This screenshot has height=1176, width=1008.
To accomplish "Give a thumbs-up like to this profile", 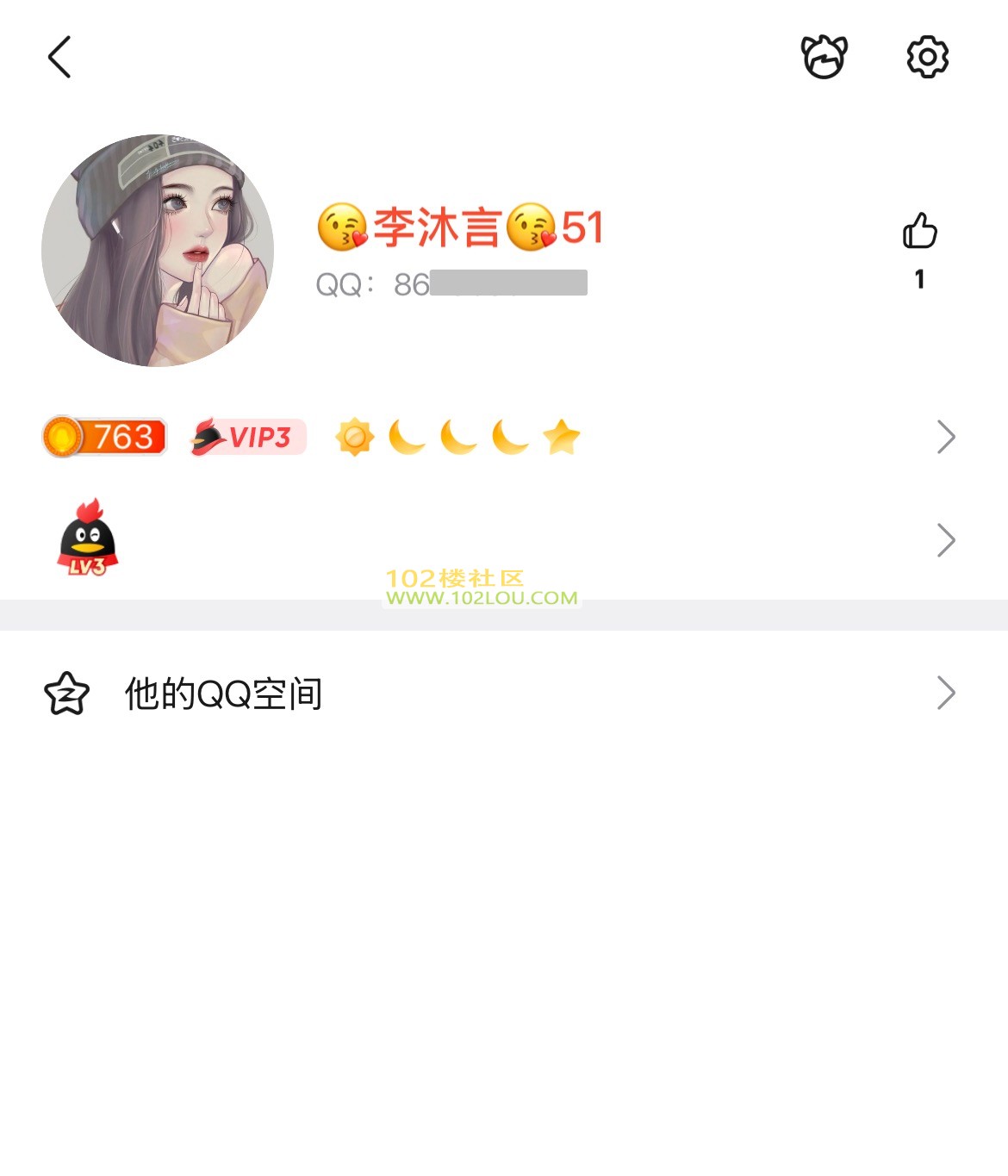I will (919, 232).
